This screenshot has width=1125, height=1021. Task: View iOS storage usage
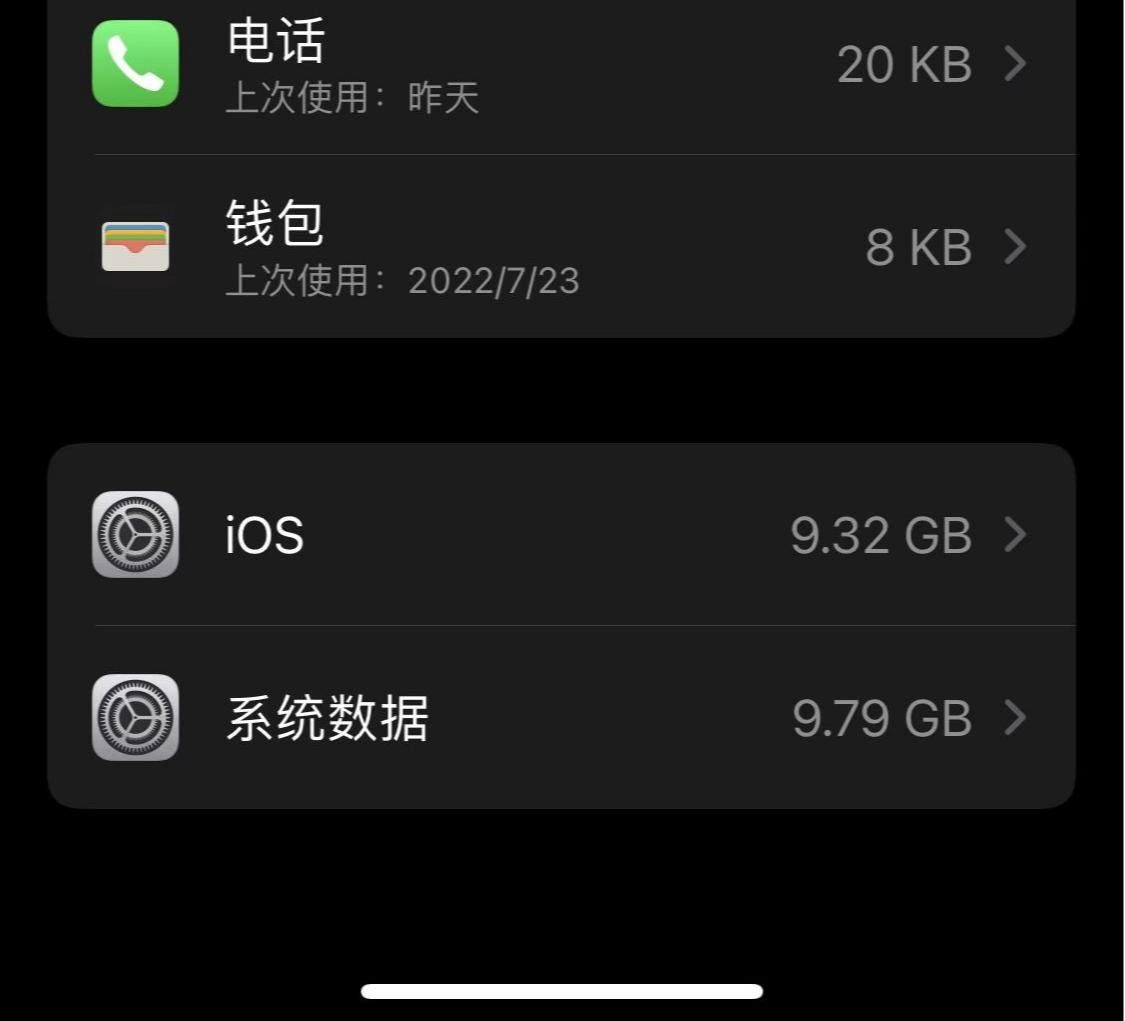point(560,535)
